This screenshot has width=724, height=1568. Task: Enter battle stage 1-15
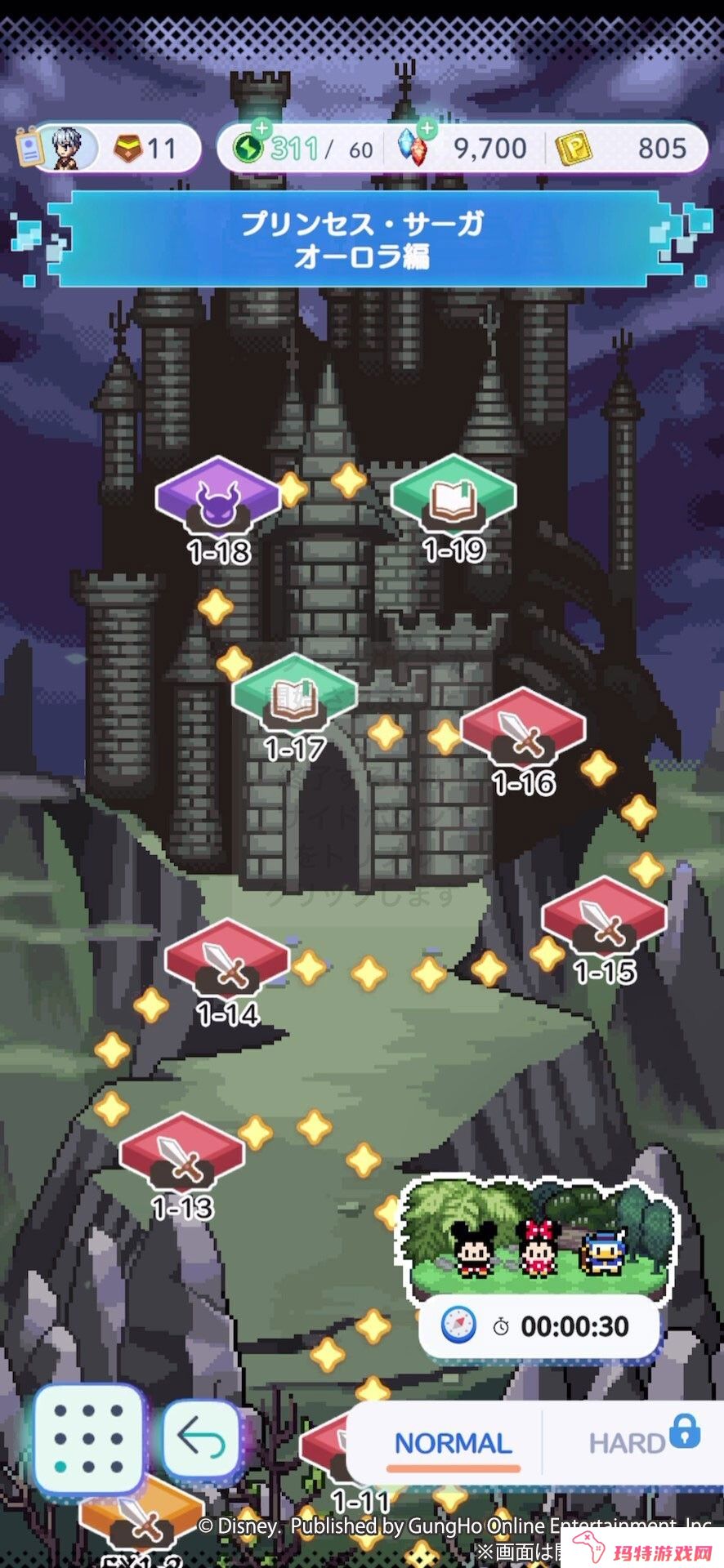605,920
